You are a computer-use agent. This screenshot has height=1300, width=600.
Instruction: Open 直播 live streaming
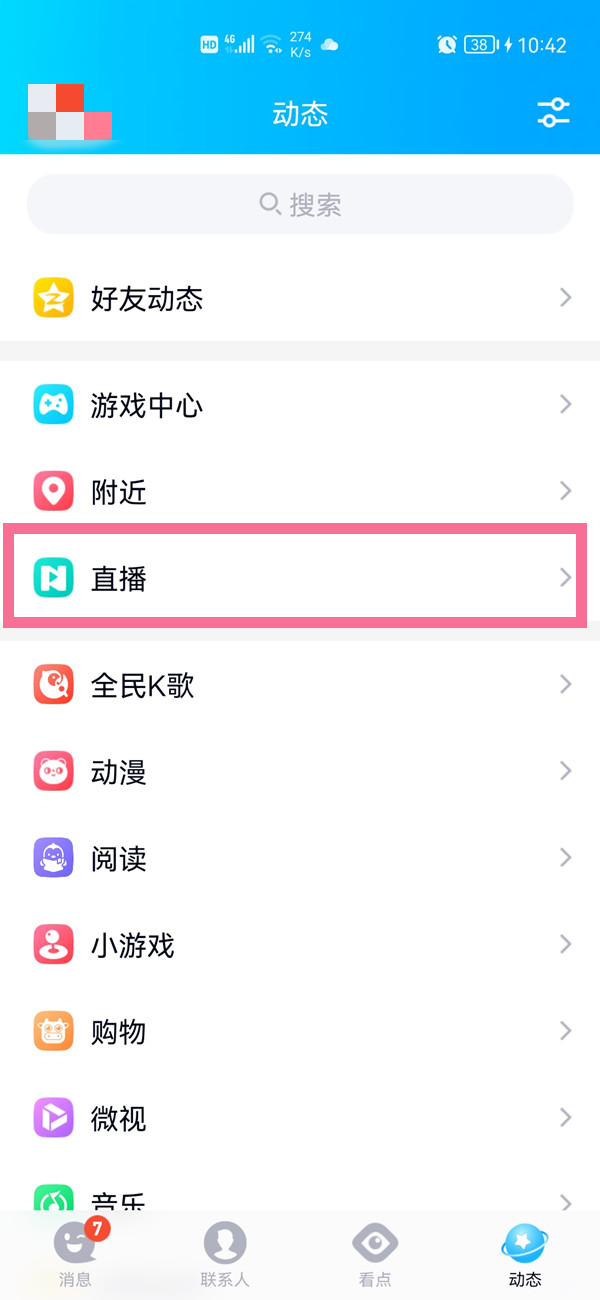pyautogui.click(x=300, y=578)
